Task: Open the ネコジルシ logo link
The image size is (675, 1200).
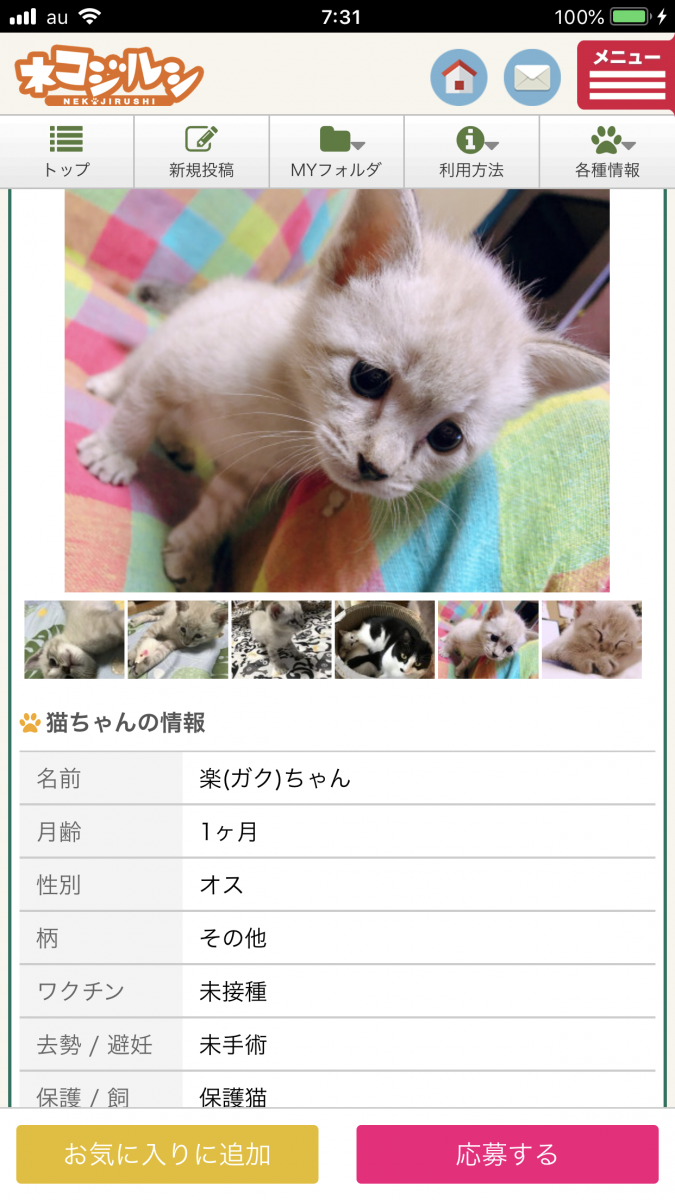Action: [109, 77]
